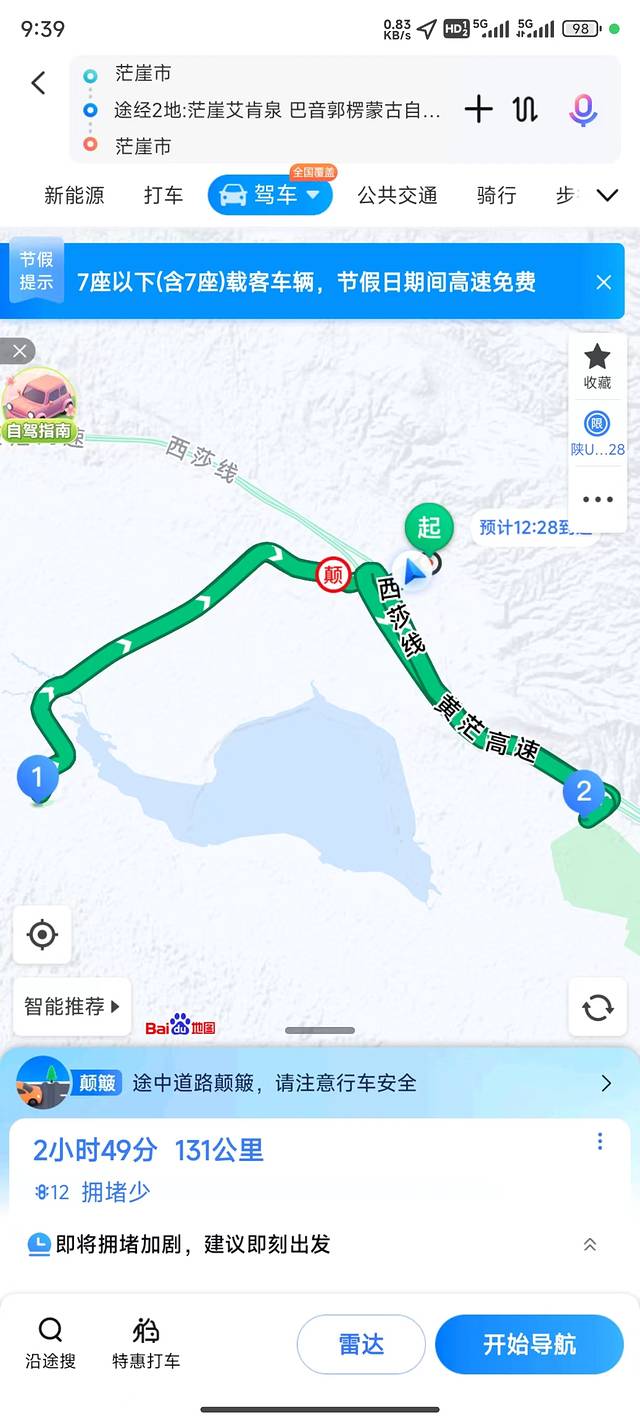Dismiss the holiday free highway banner

603,282
